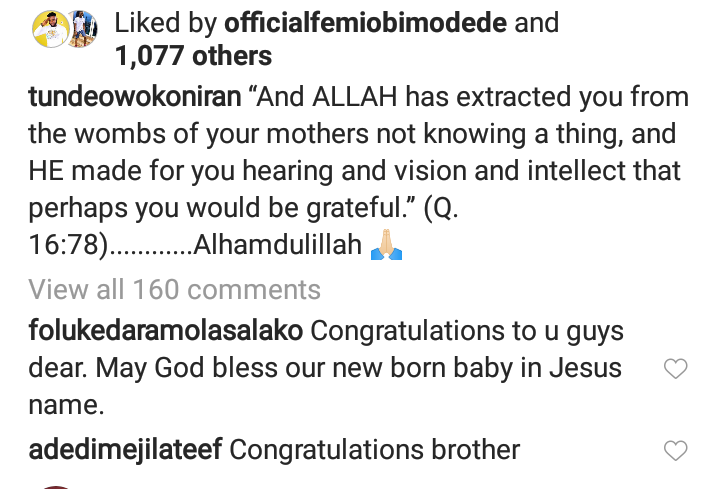Like folukedaramolasalako's comment
The height and width of the screenshot is (489, 720).
click(x=676, y=369)
